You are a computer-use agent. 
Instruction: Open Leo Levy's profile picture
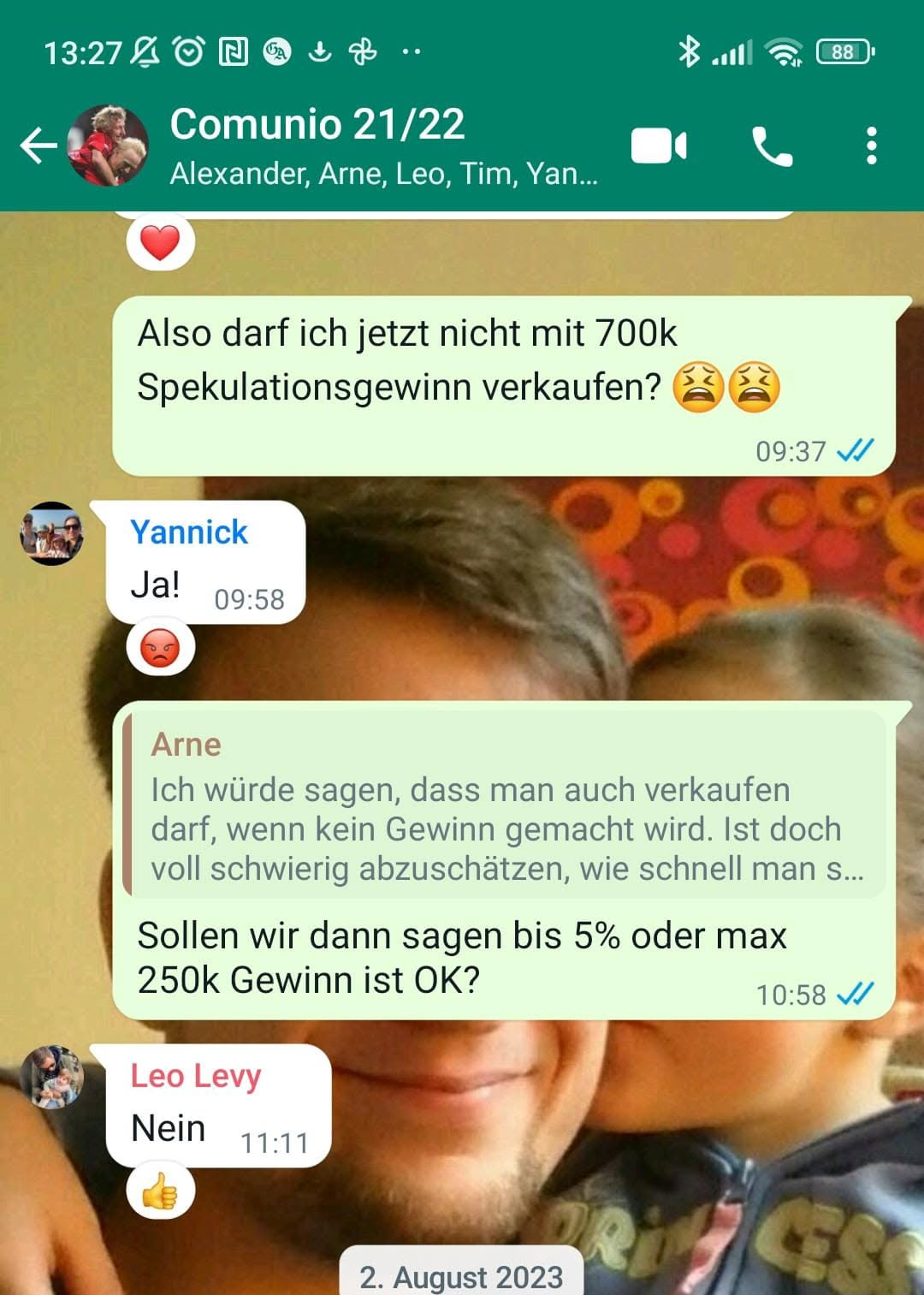[x=52, y=1077]
